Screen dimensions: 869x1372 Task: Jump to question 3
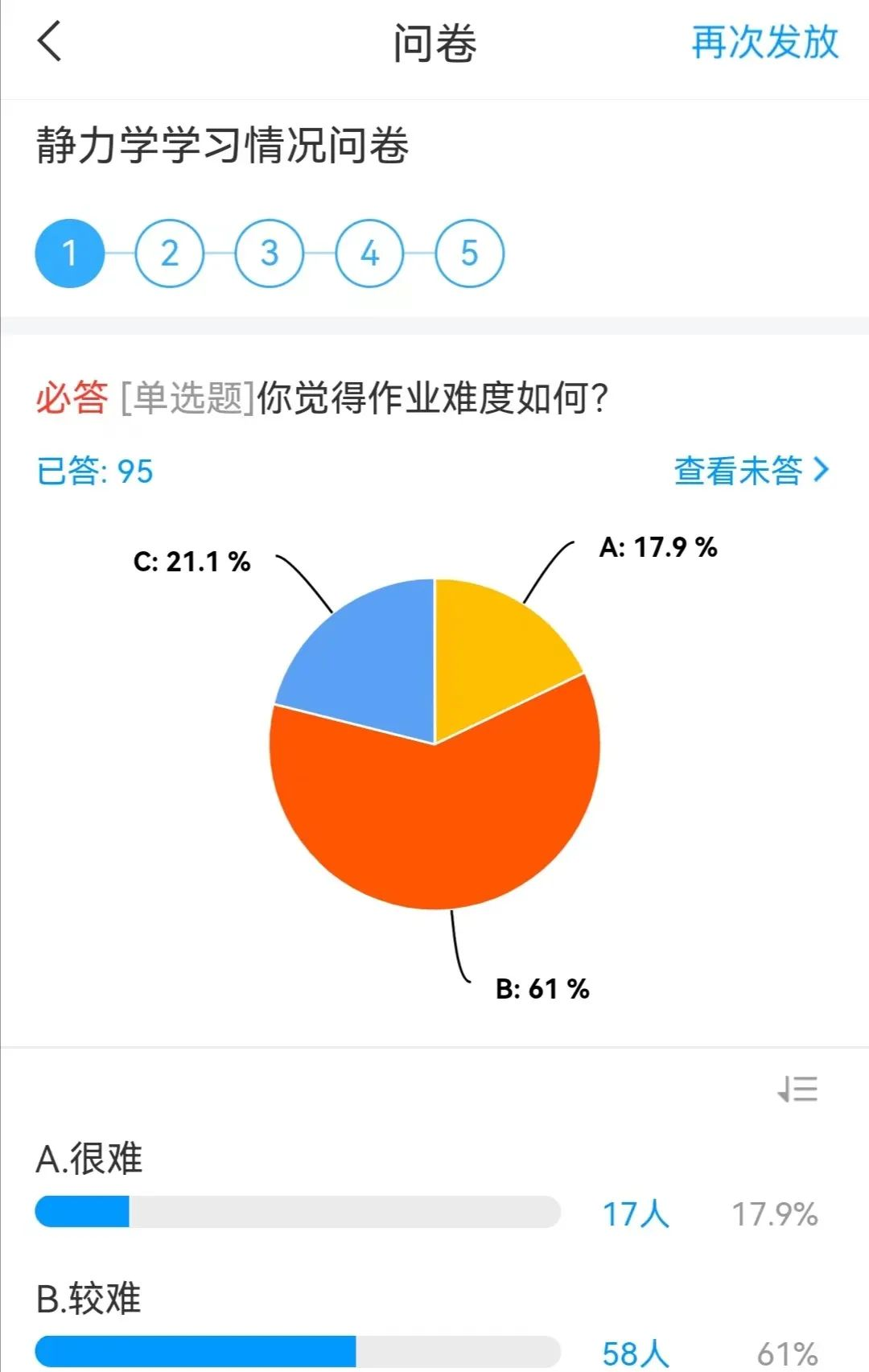point(270,253)
